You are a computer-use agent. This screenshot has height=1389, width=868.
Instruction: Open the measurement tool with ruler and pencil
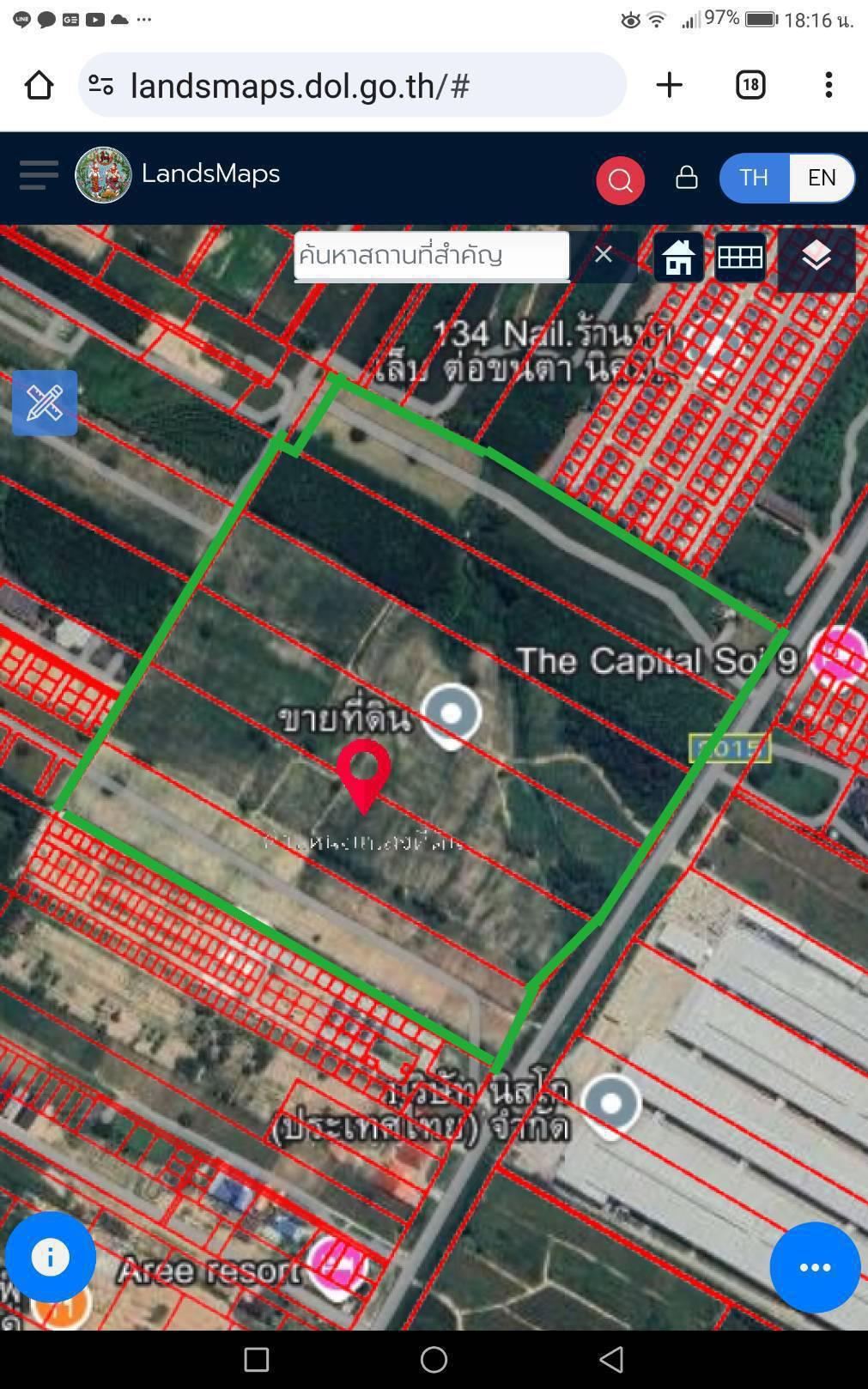pos(45,403)
